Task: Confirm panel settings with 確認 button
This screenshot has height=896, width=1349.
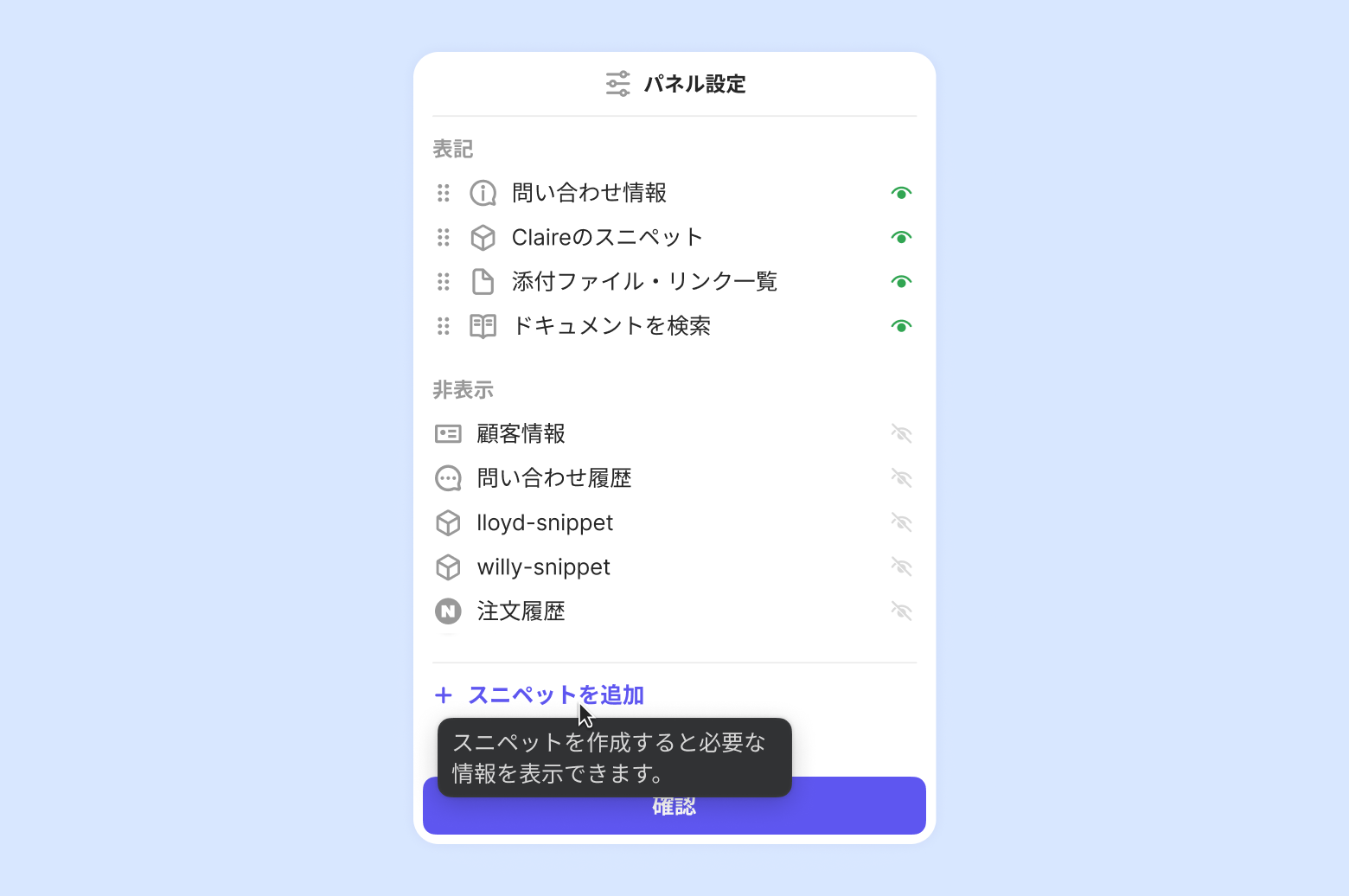Action: (x=856, y=807)
